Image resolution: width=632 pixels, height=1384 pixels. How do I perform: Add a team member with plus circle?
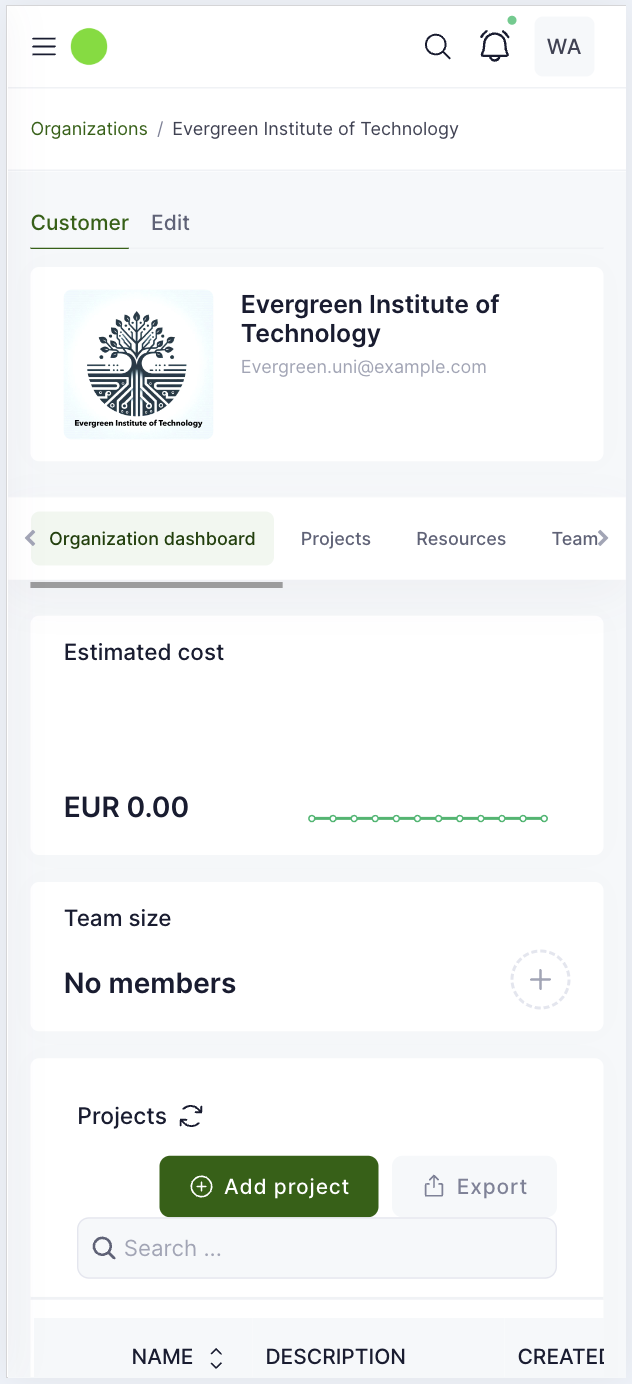[540, 980]
